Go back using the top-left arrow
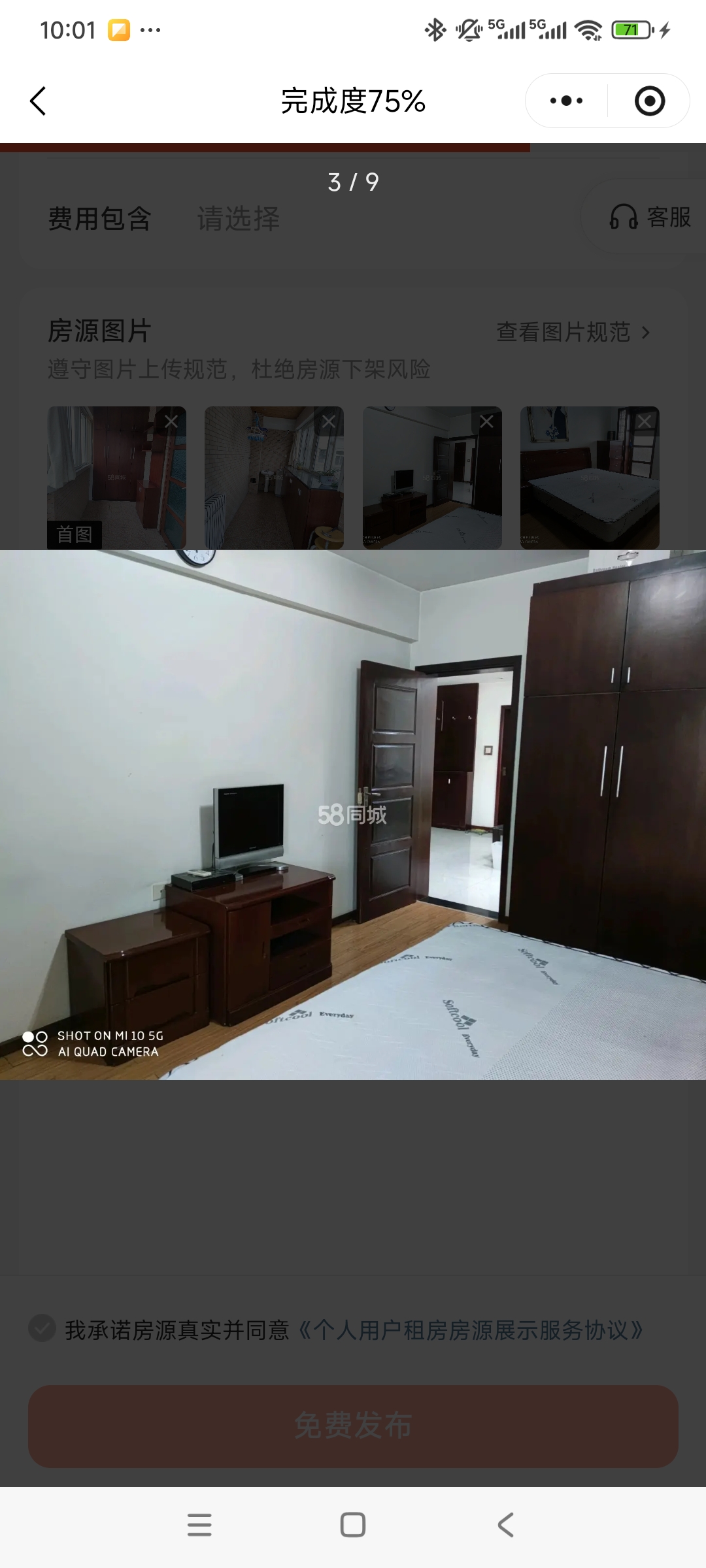The width and height of the screenshot is (706, 1568). coord(39,101)
